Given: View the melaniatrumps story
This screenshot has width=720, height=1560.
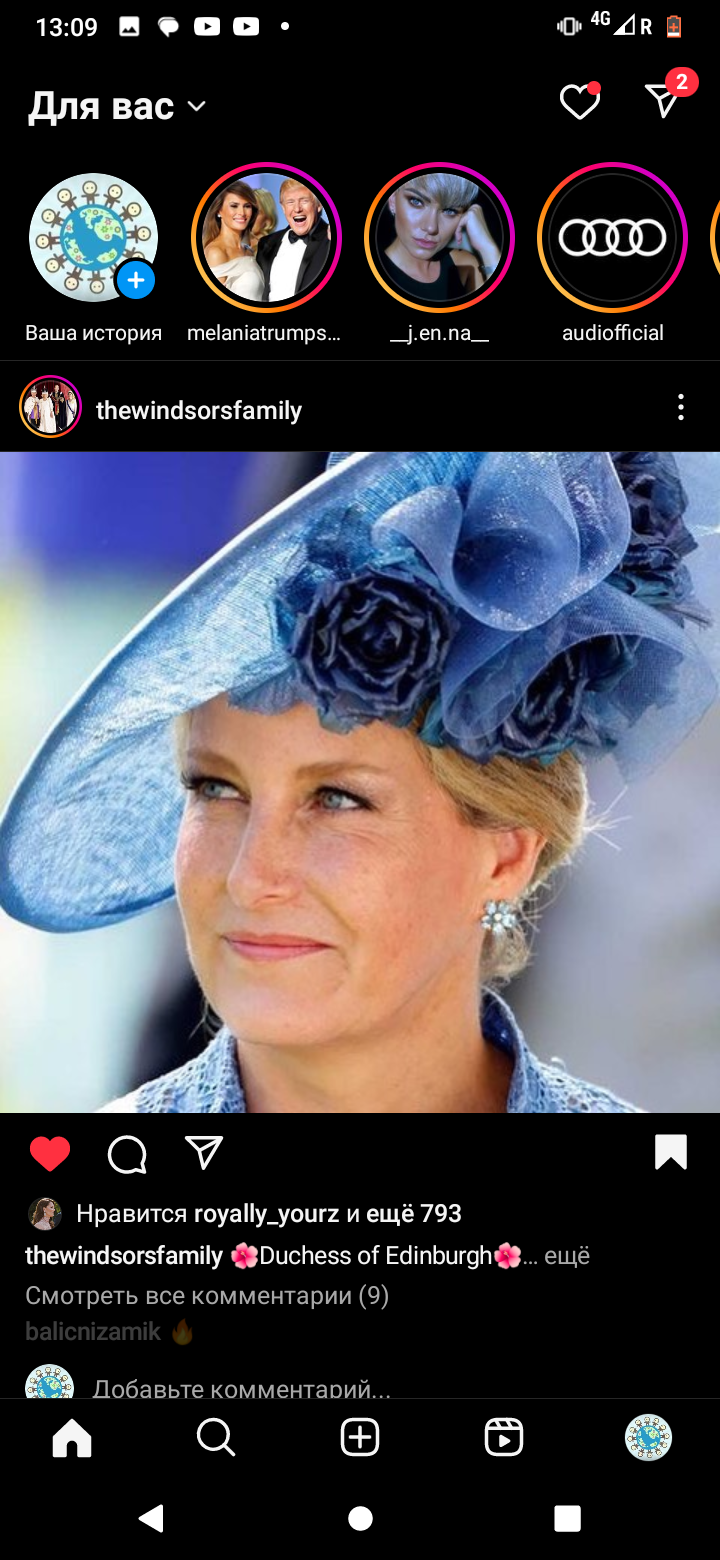Looking at the screenshot, I should coord(266,238).
